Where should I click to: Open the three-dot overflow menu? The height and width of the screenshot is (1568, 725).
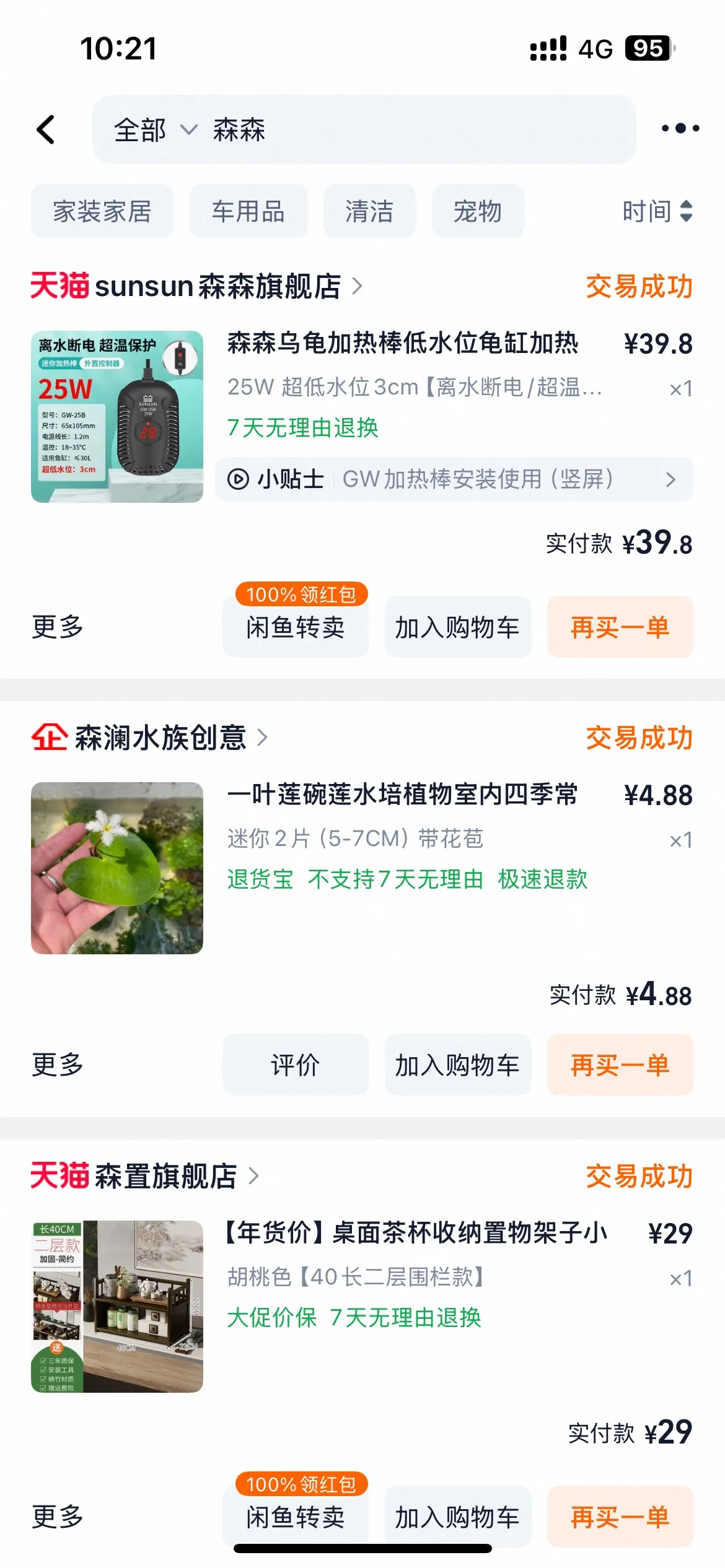pyautogui.click(x=680, y=128)
